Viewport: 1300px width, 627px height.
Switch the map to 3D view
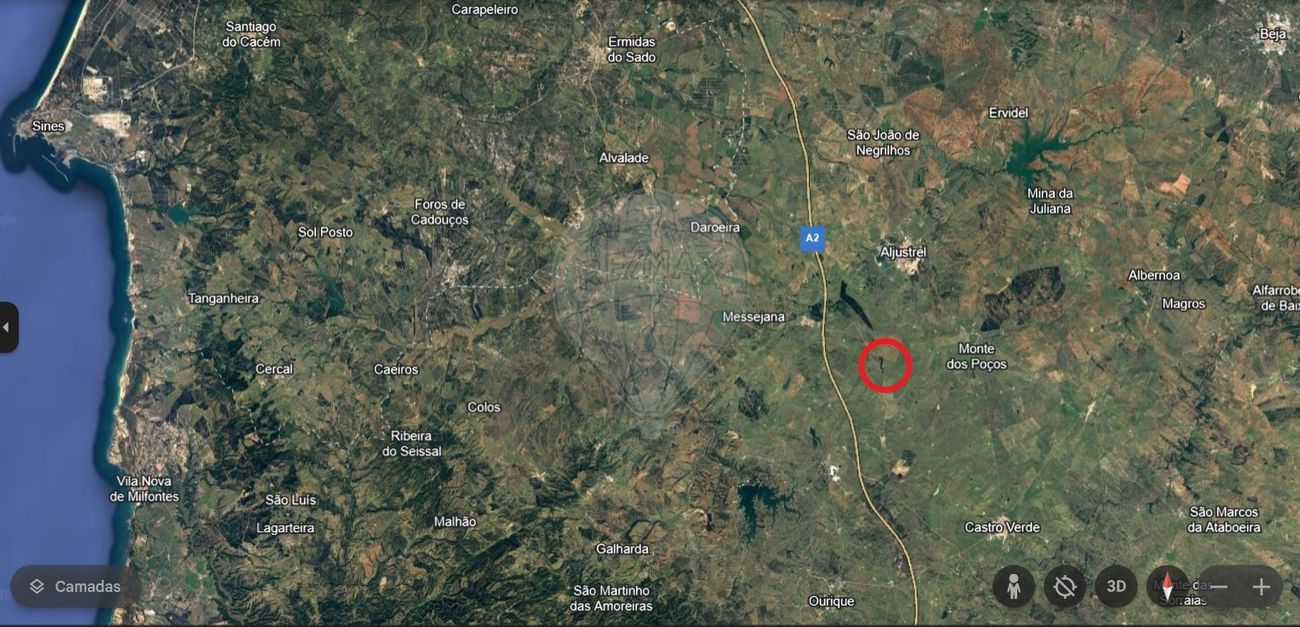pyautogui.click(x=1116, y=587)
